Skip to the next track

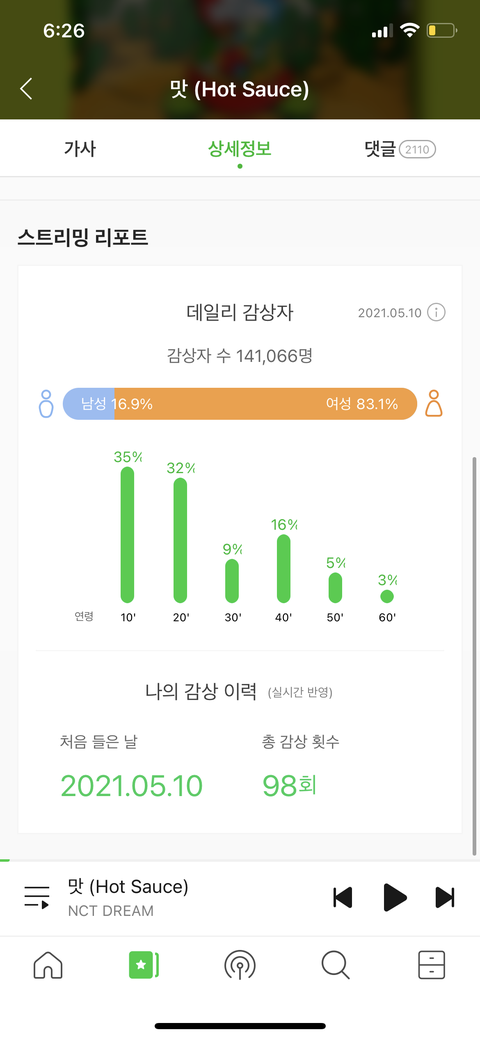coord(445,898)
